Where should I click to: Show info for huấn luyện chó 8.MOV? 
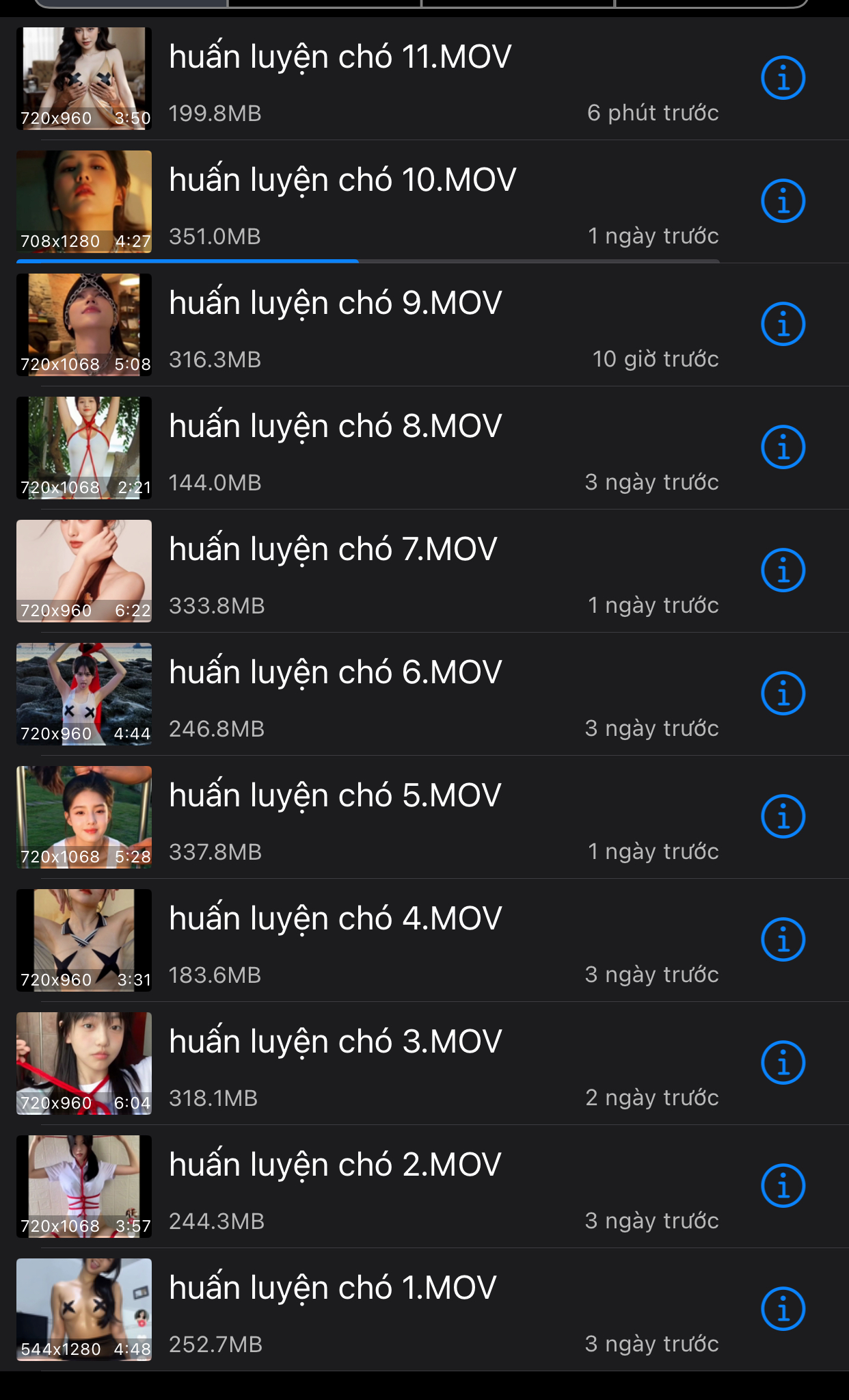point(783,447)
